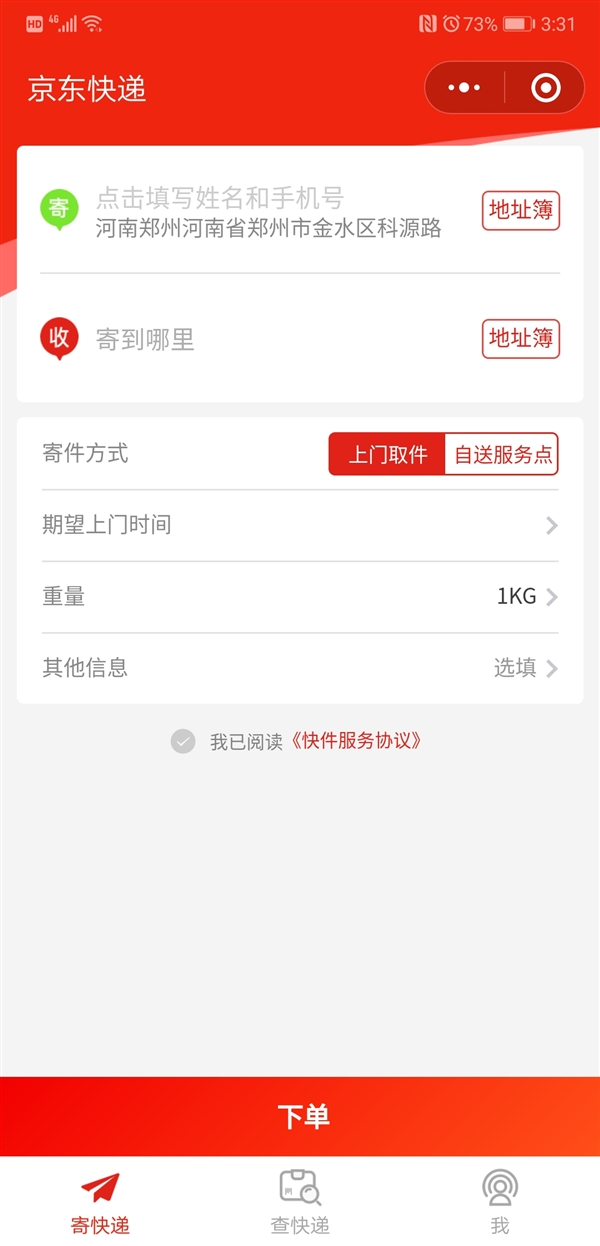This screenshot has height=1246, width=600.
Task: Stay on the 寄快递 tab
Action: click(x=100, y=1203)
